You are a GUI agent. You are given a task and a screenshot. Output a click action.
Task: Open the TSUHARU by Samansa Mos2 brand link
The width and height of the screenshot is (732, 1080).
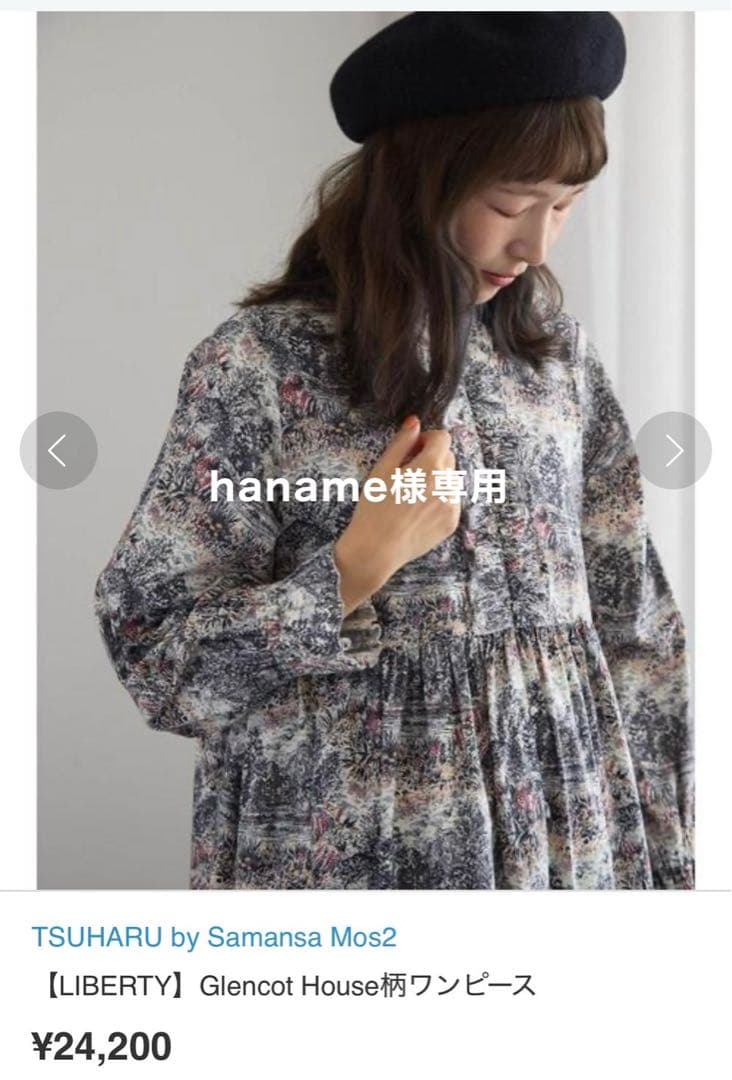214,937
